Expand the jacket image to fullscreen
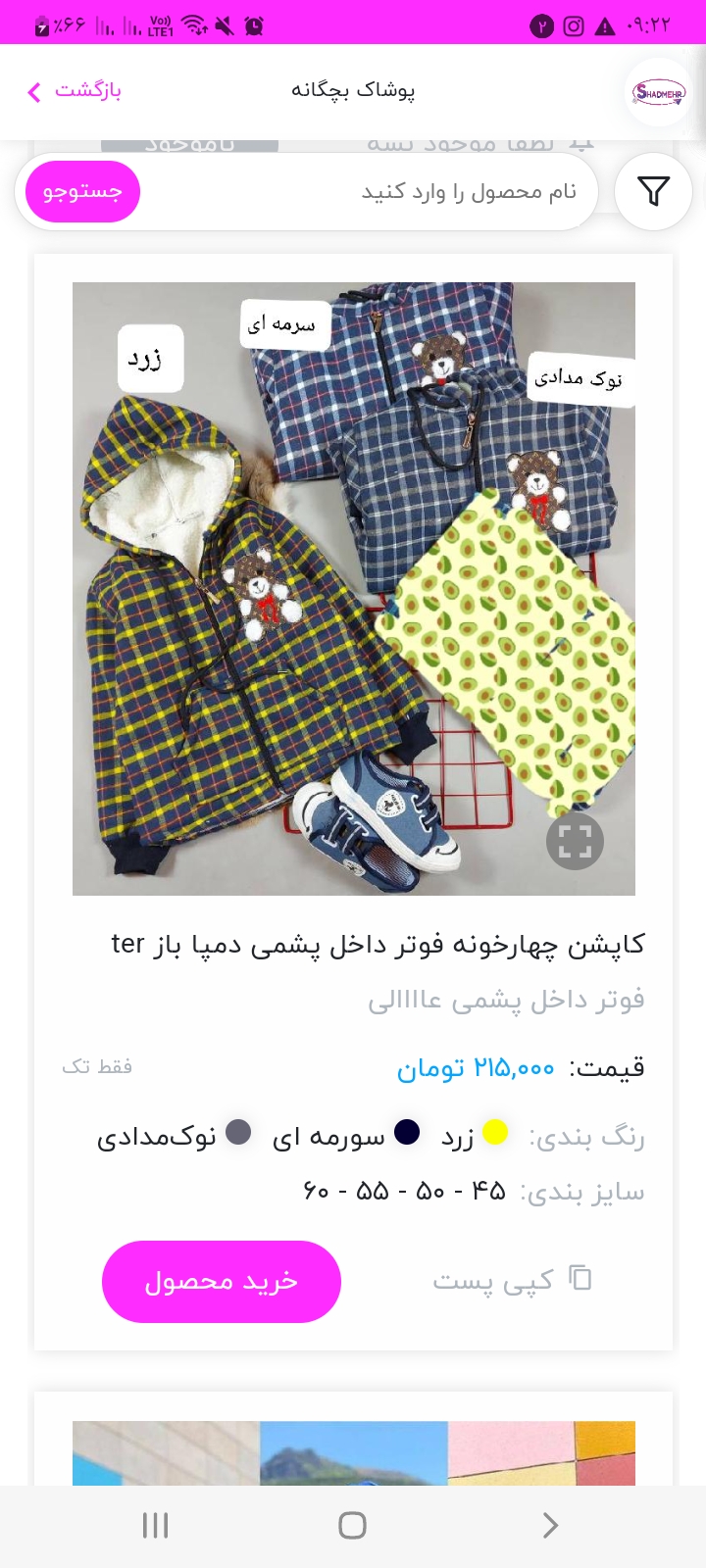Viewport: 706px width, 1568px height. coord(575,841)
